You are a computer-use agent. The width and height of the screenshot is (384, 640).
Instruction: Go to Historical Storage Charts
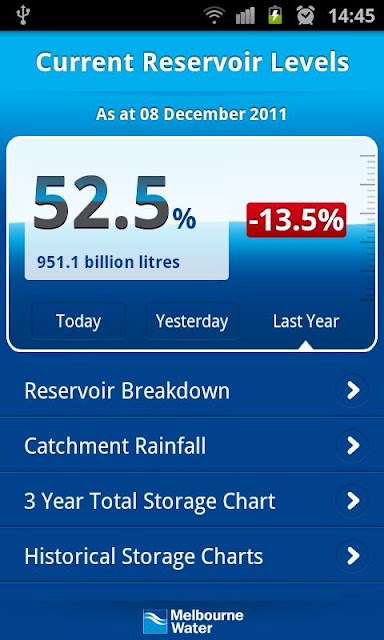192,556
